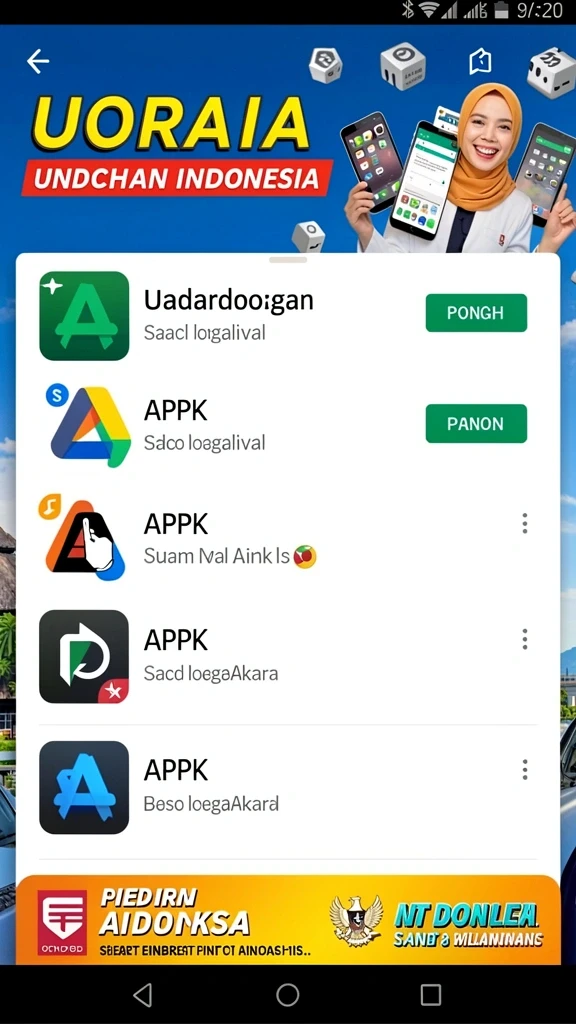Open the bookmark icon in the header
The width and height of the screenshot is (576, 1024).
tap(480, 62)
